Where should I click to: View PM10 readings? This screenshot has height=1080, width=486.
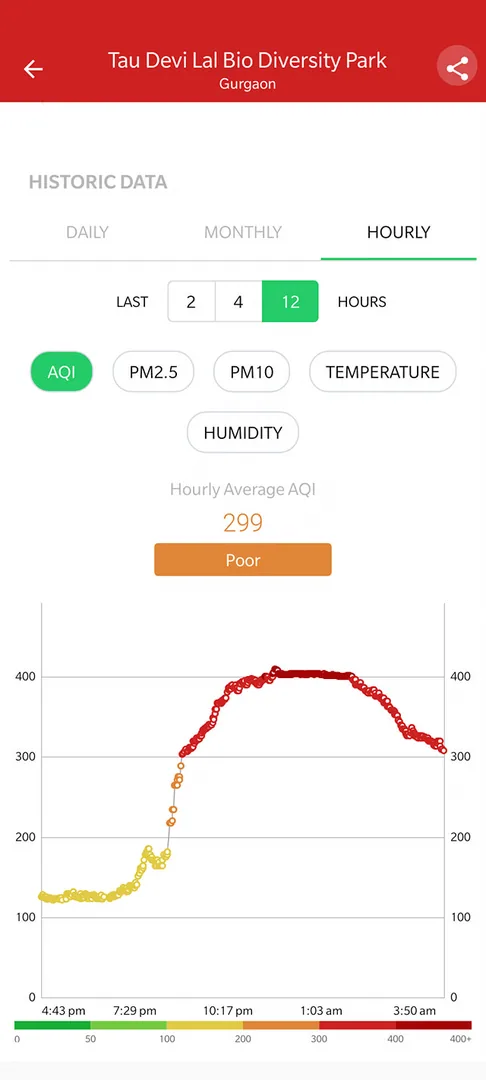[251, 372]
